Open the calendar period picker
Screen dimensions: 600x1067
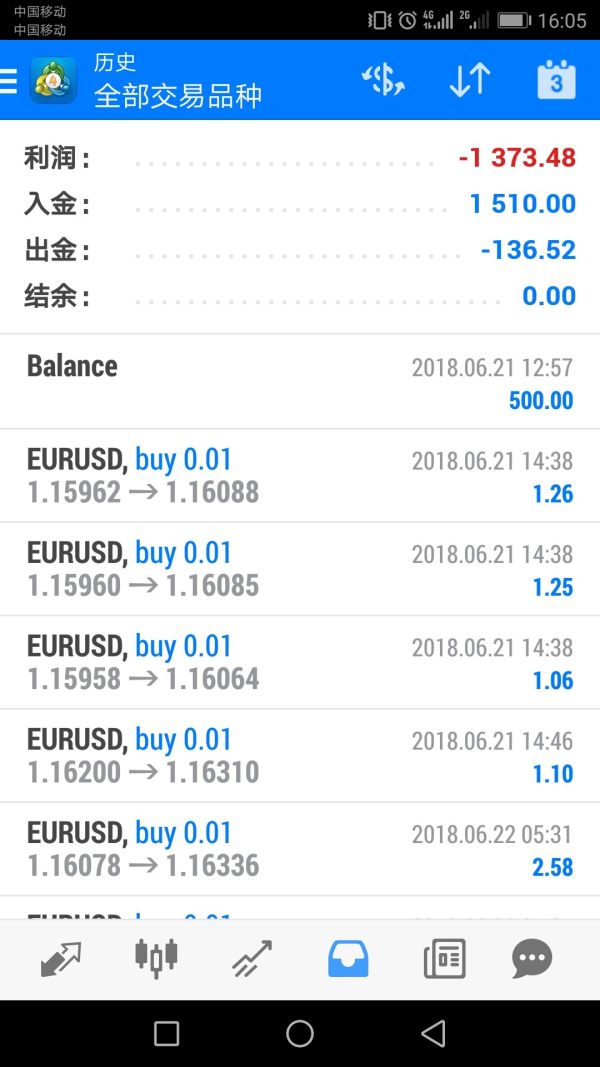click(x=556, y=80)
